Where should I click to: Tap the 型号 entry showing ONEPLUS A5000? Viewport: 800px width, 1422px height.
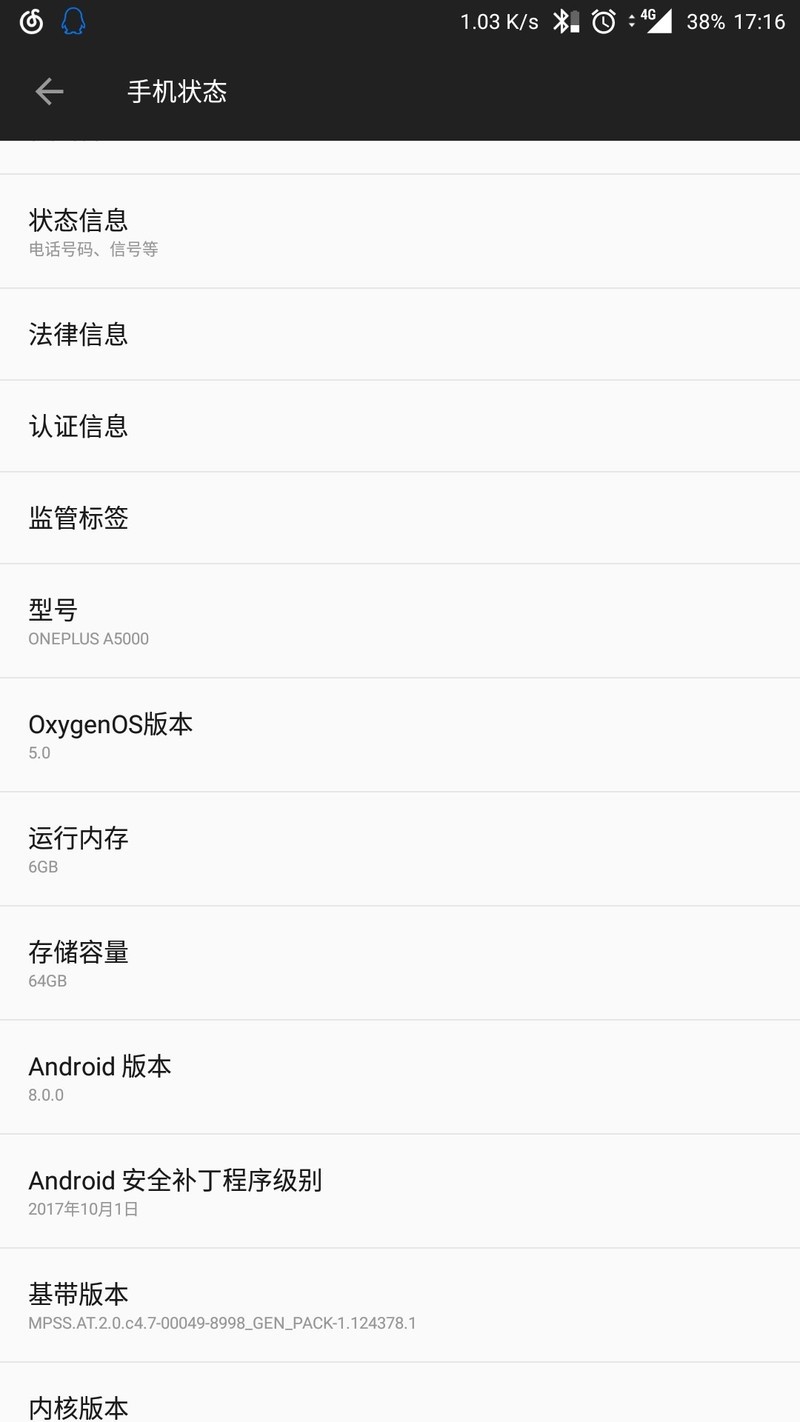(400, 620)
